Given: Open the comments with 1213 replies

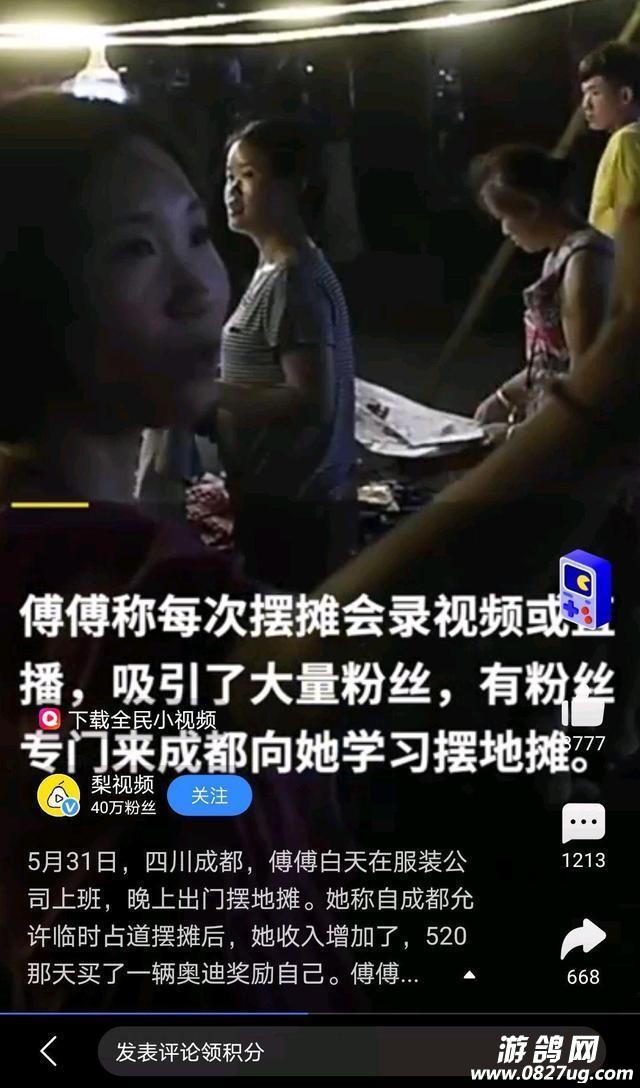Looking at the screenshot, I should (x=583, y=824).
